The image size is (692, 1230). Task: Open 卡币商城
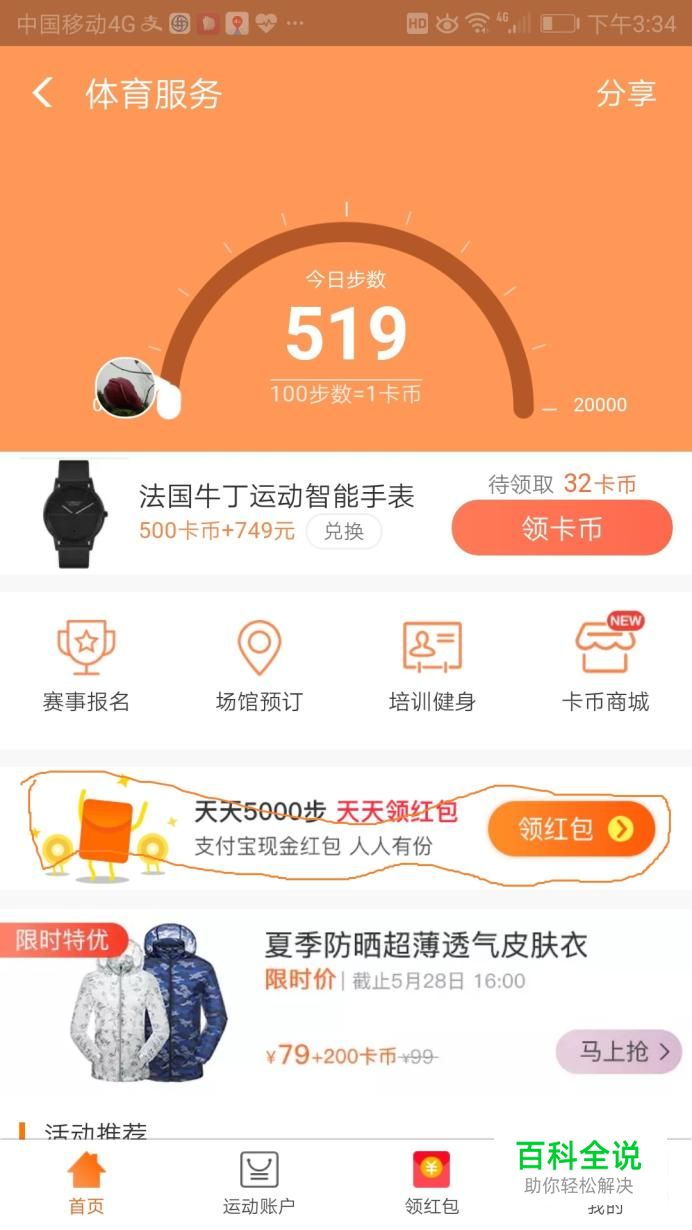tap(606, 667)
